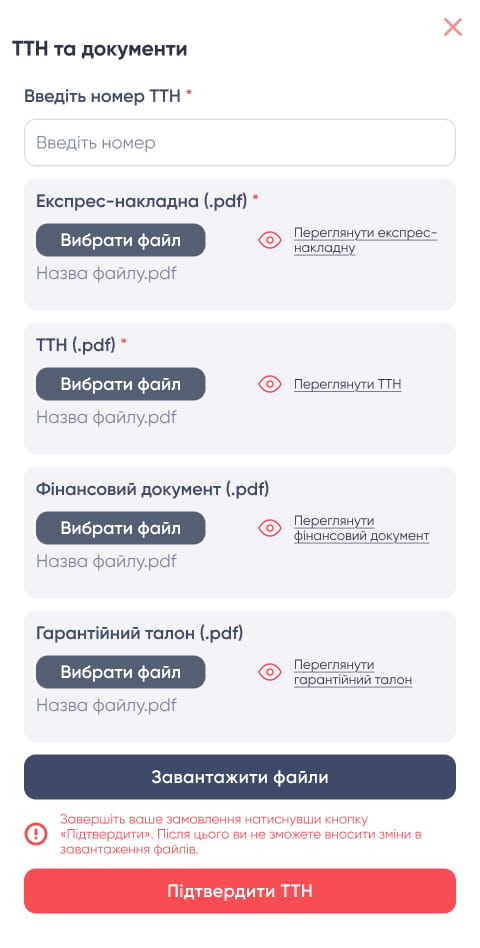Choose a file for ТТН (.pdf)
The width and height of the screenshot is (480, 948).
pos(121,384)
